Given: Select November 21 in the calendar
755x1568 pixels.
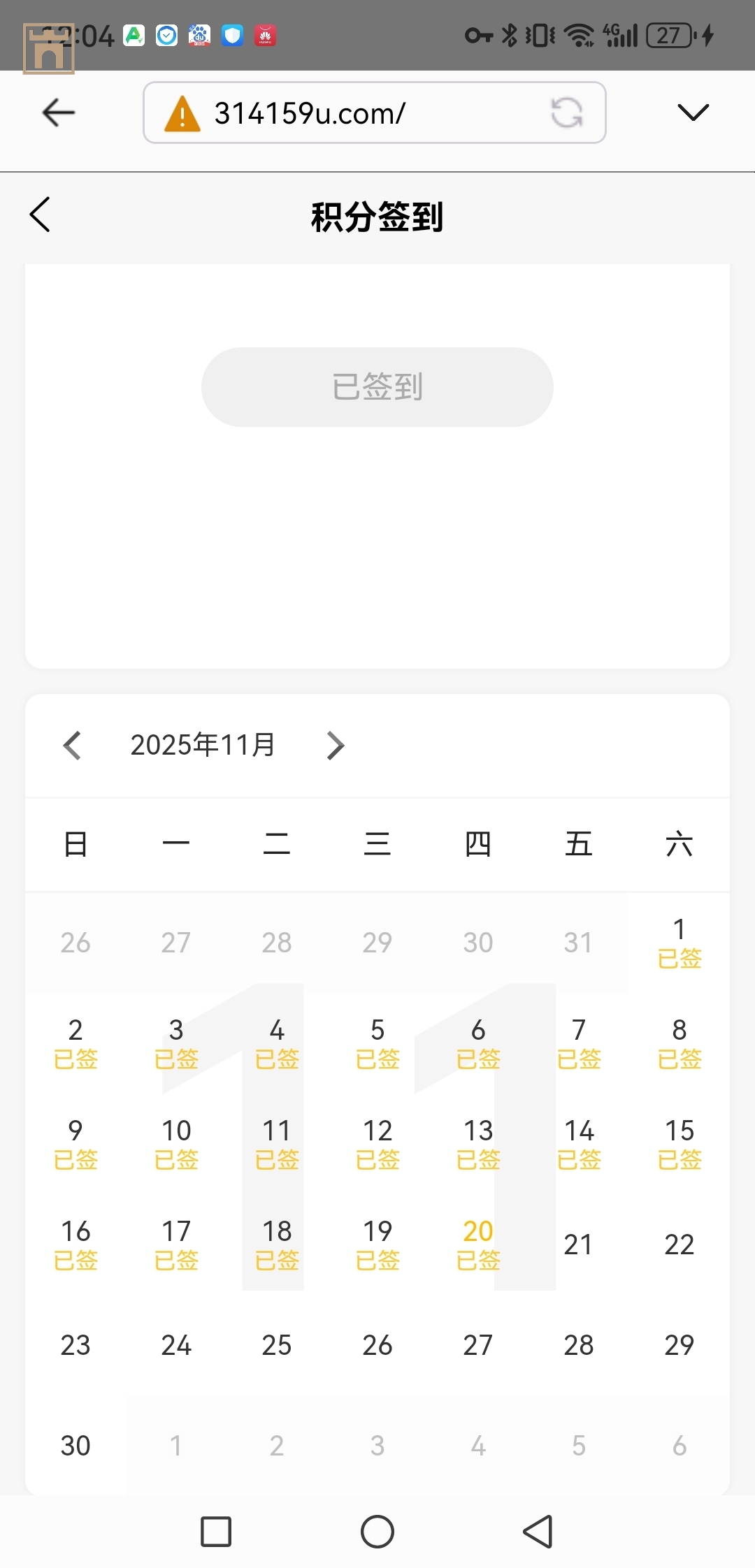Looking at the screenshot, I should [578, 1244].
